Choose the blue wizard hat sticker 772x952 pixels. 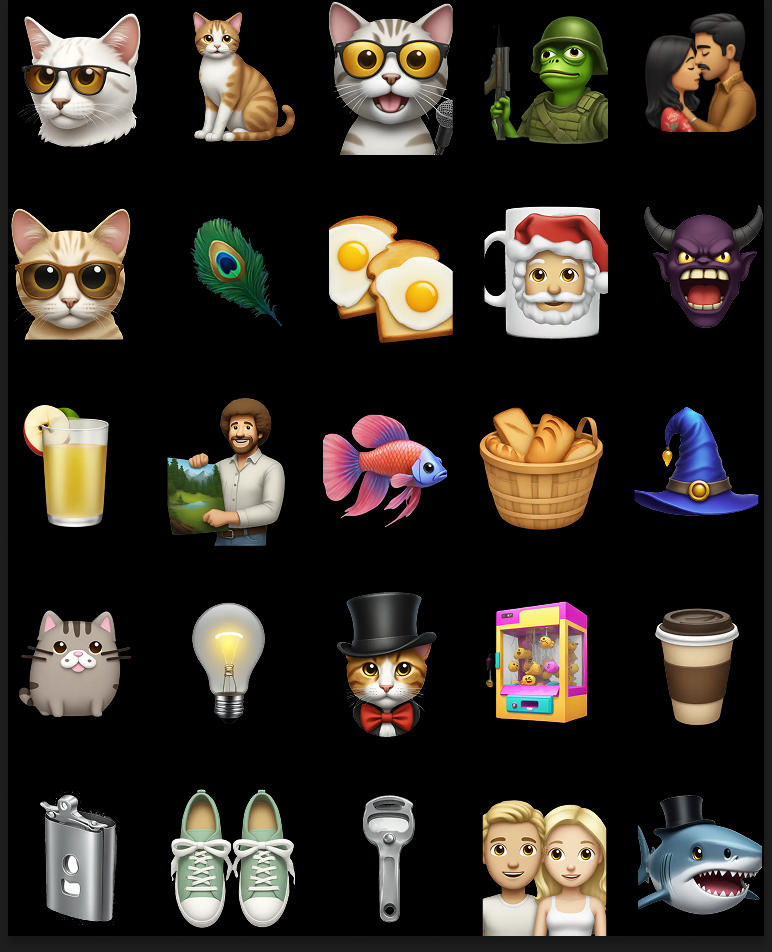pos(697,463)
